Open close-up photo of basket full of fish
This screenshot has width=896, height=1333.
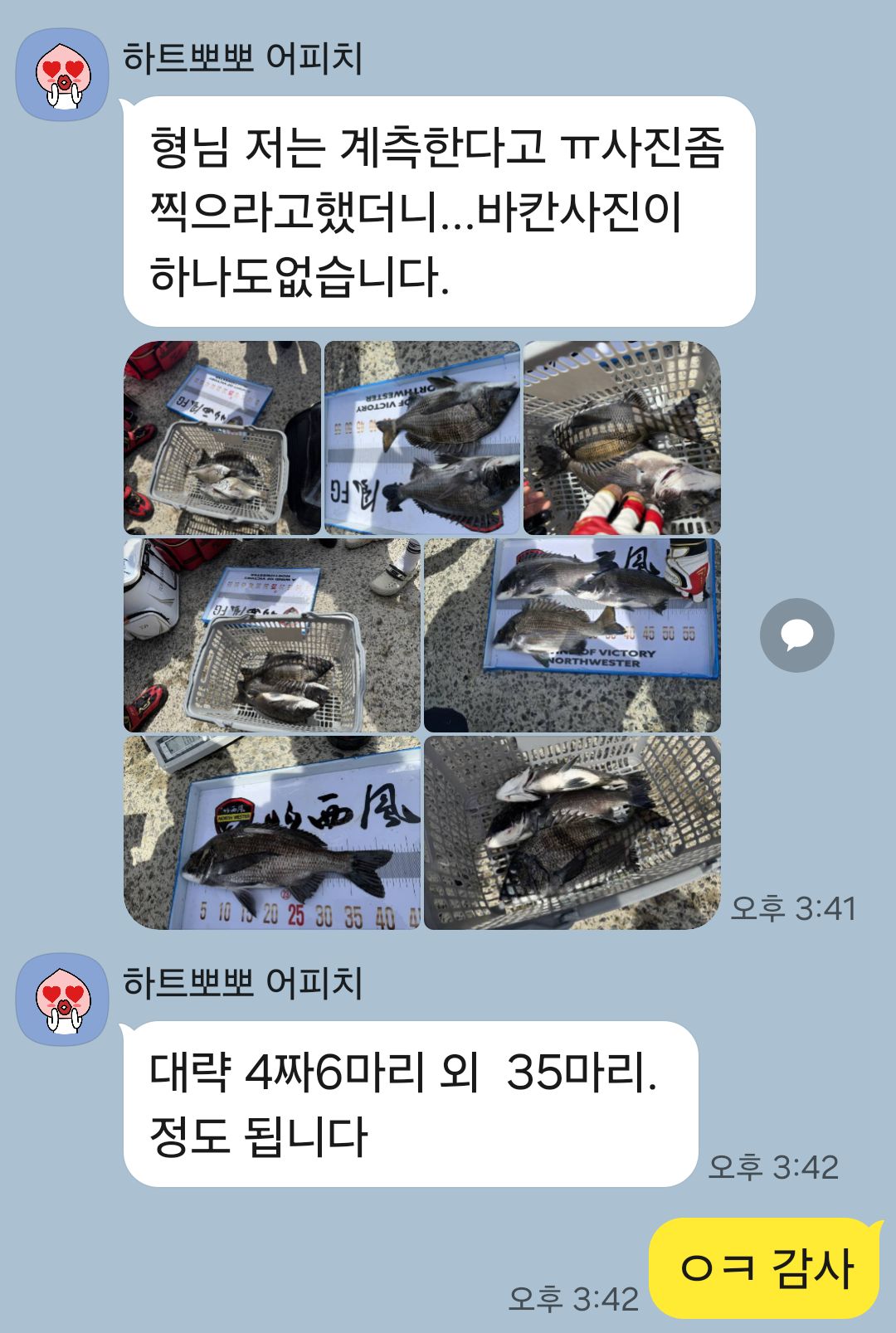[572, 832]
